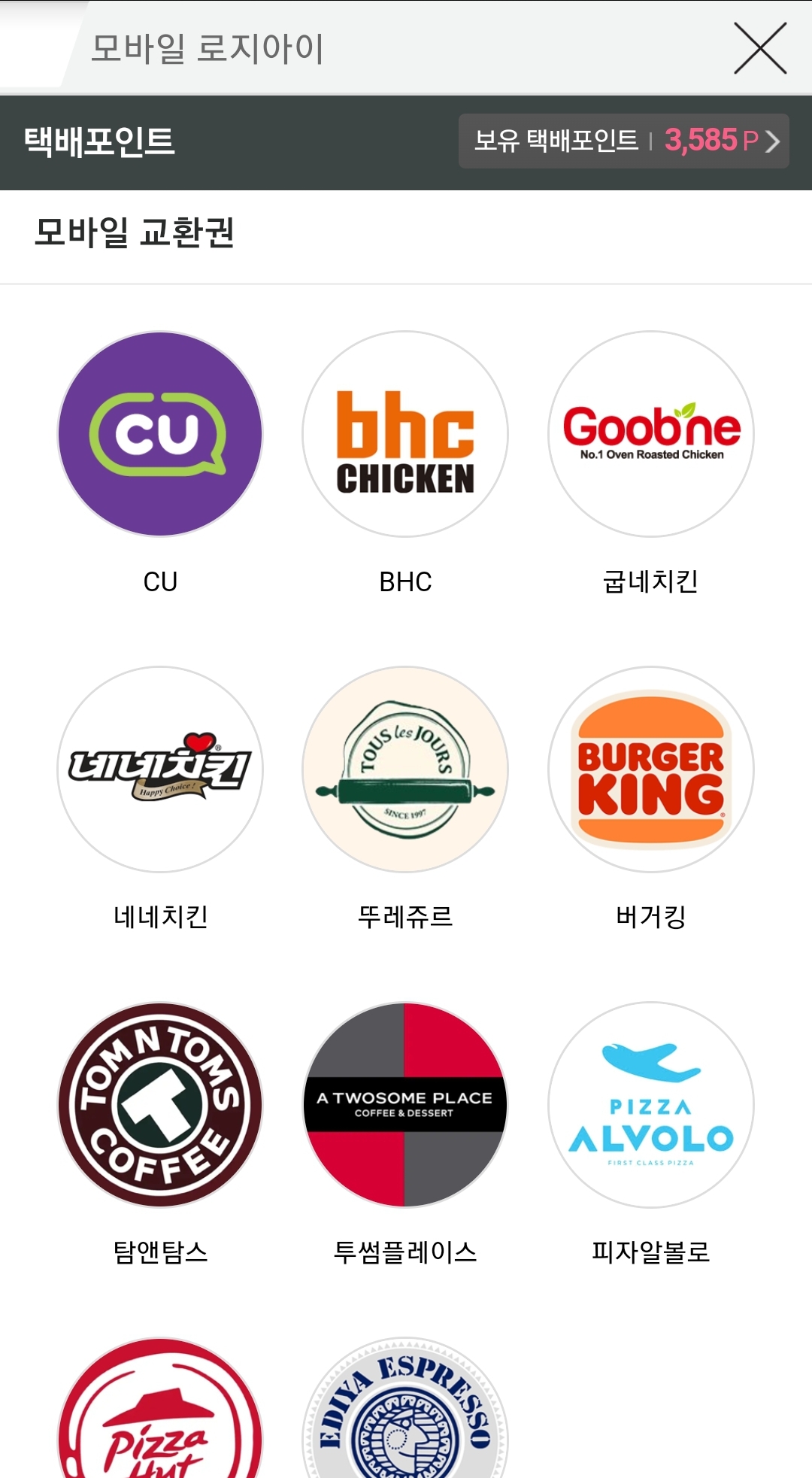
Task: Select the CU exchange voucher brand
Action: [160, 434]
